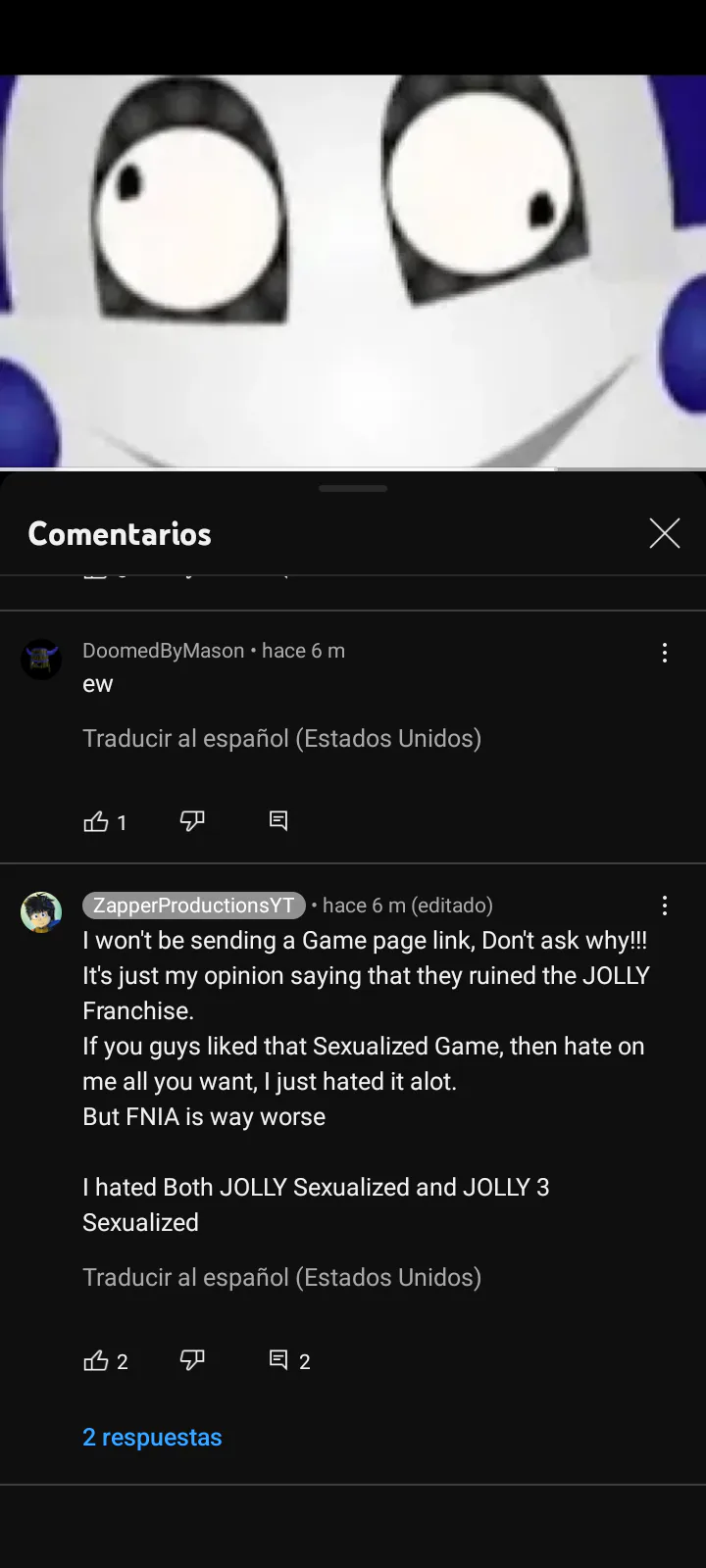Open ZapperProductionsYT's profile avatar
This screenshot has height=1568, width=706.
tap(41, 912)
